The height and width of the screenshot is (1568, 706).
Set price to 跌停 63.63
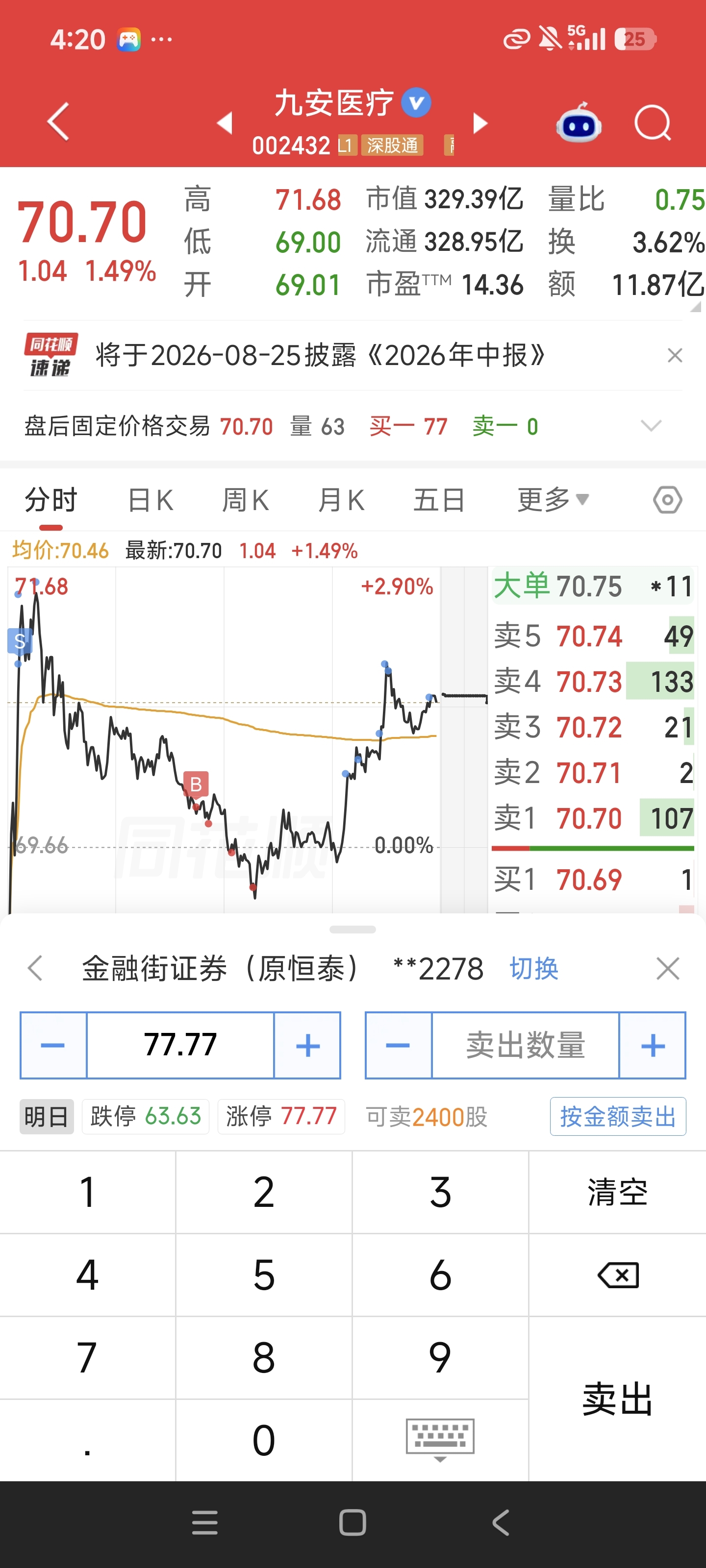click(146, 1116)
